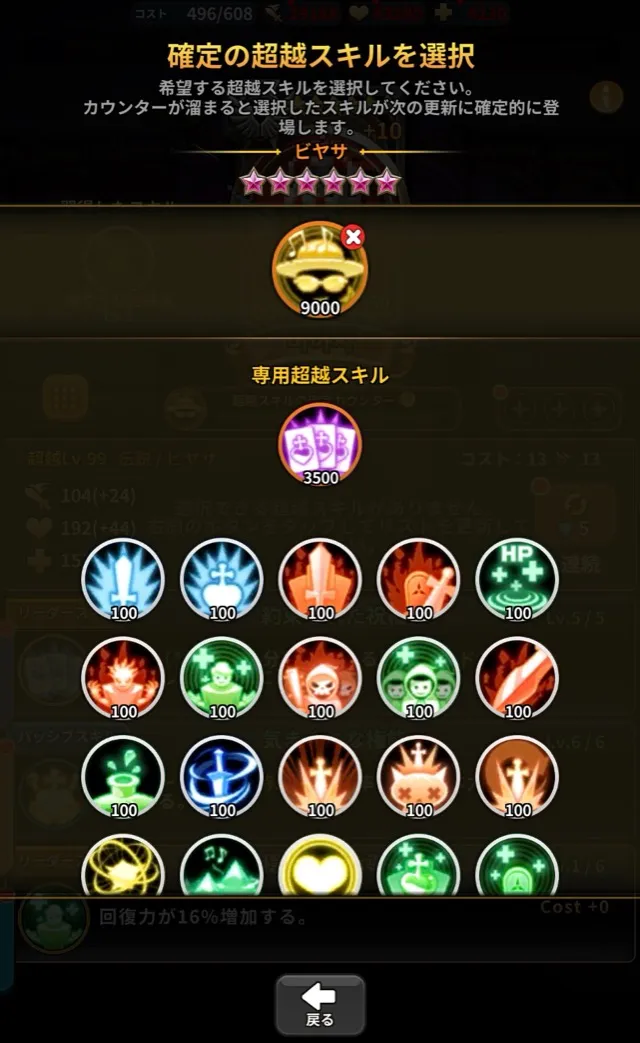Choose the blue glowing sword skill
Image resolution: width=640 pixels, height=1043 pixels.
click(x=123, y=579)
